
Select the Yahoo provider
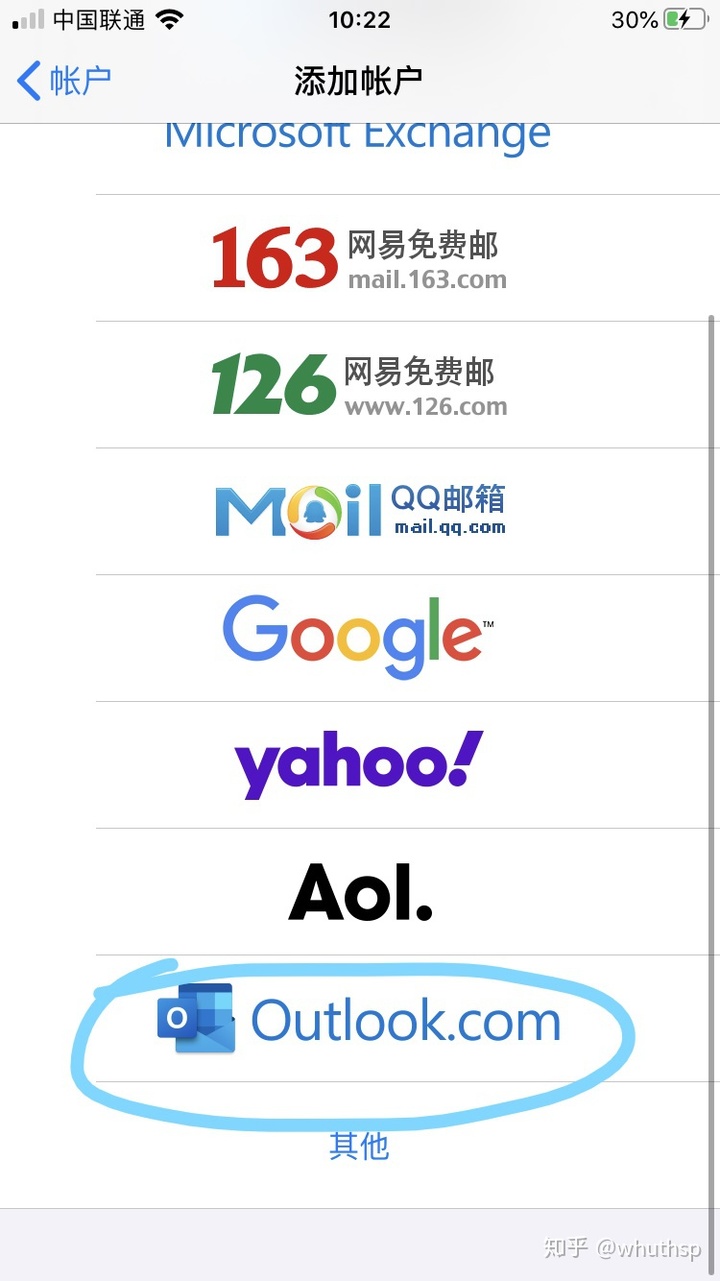(358, 765)
